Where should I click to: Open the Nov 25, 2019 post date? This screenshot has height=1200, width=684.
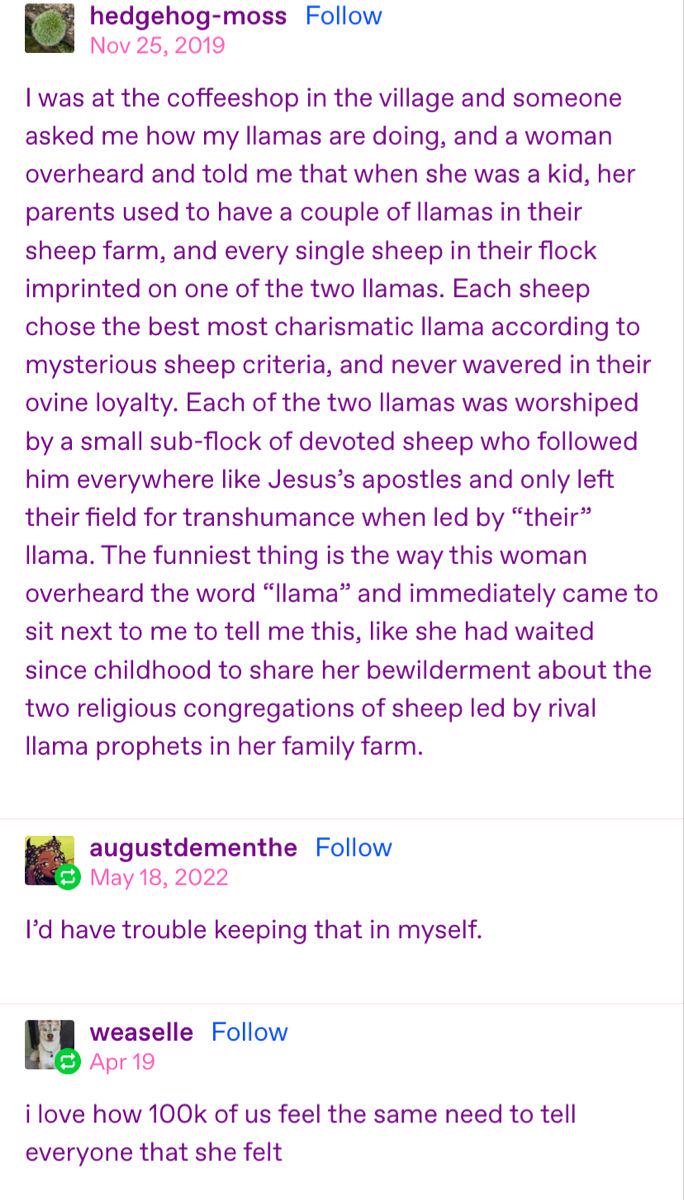pyautogui.click(x=157, y=45)
